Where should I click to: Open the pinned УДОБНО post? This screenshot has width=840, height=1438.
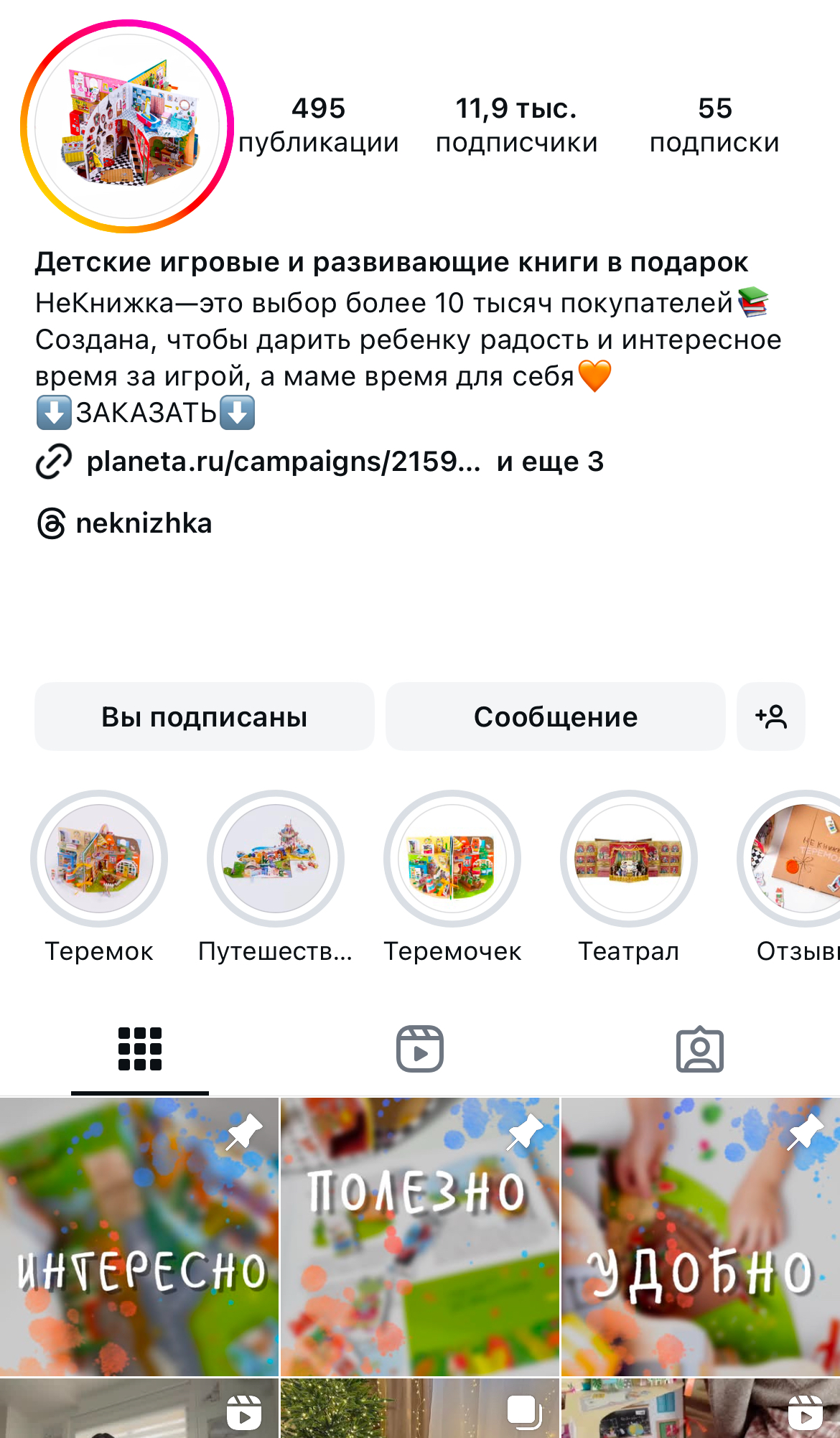pos(701,1236)
